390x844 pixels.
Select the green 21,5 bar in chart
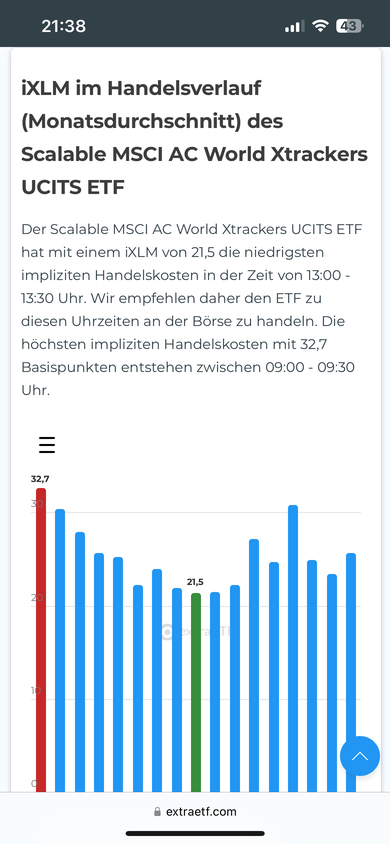pyautogui.click(x=196, y=692)
